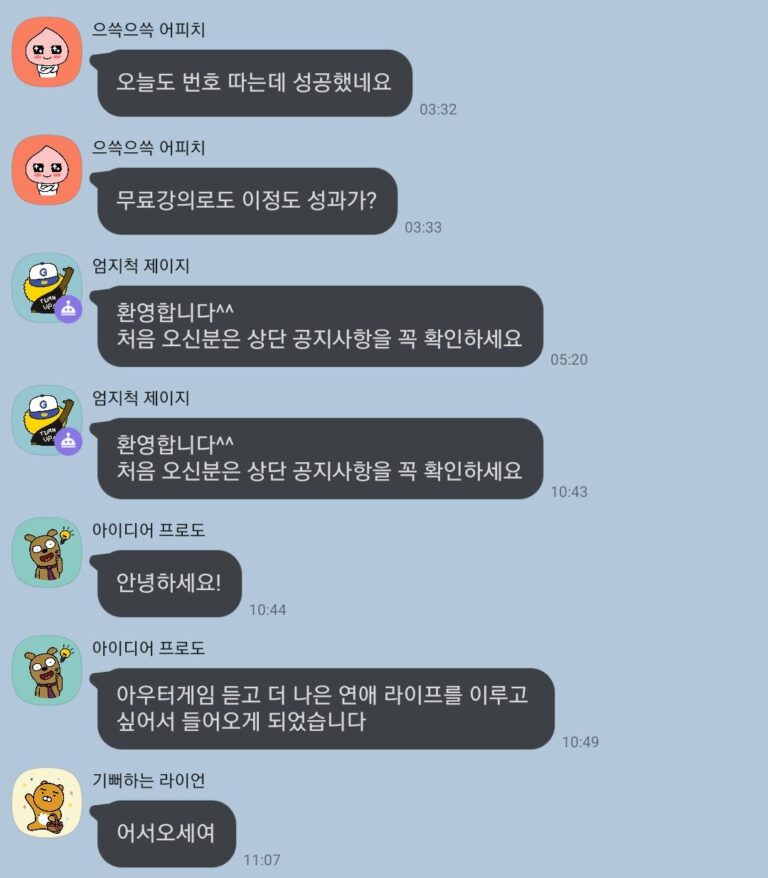This screenshot has height=878, width=768.
Task: Open 으쓱으쓱 어피치's avatar beside the '무료강의로도' message
Action: click(x=46, y=170)
